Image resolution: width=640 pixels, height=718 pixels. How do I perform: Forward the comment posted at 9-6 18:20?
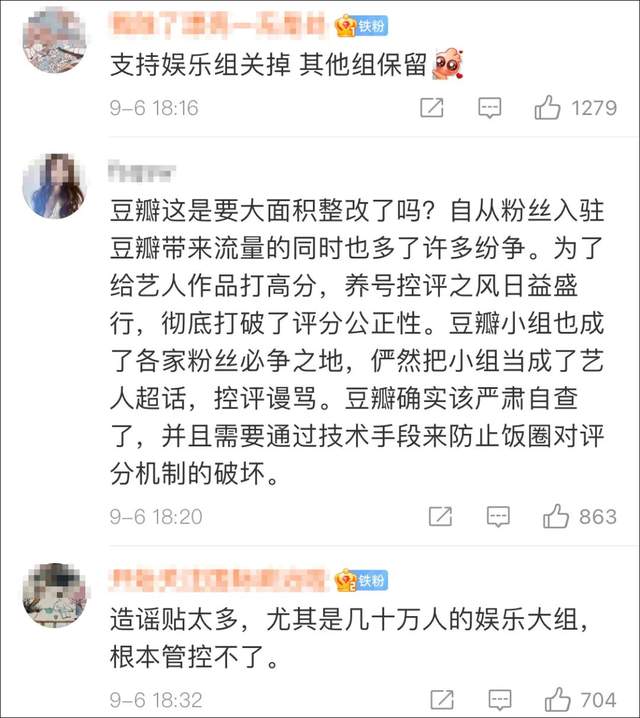(x=440, y=516)
